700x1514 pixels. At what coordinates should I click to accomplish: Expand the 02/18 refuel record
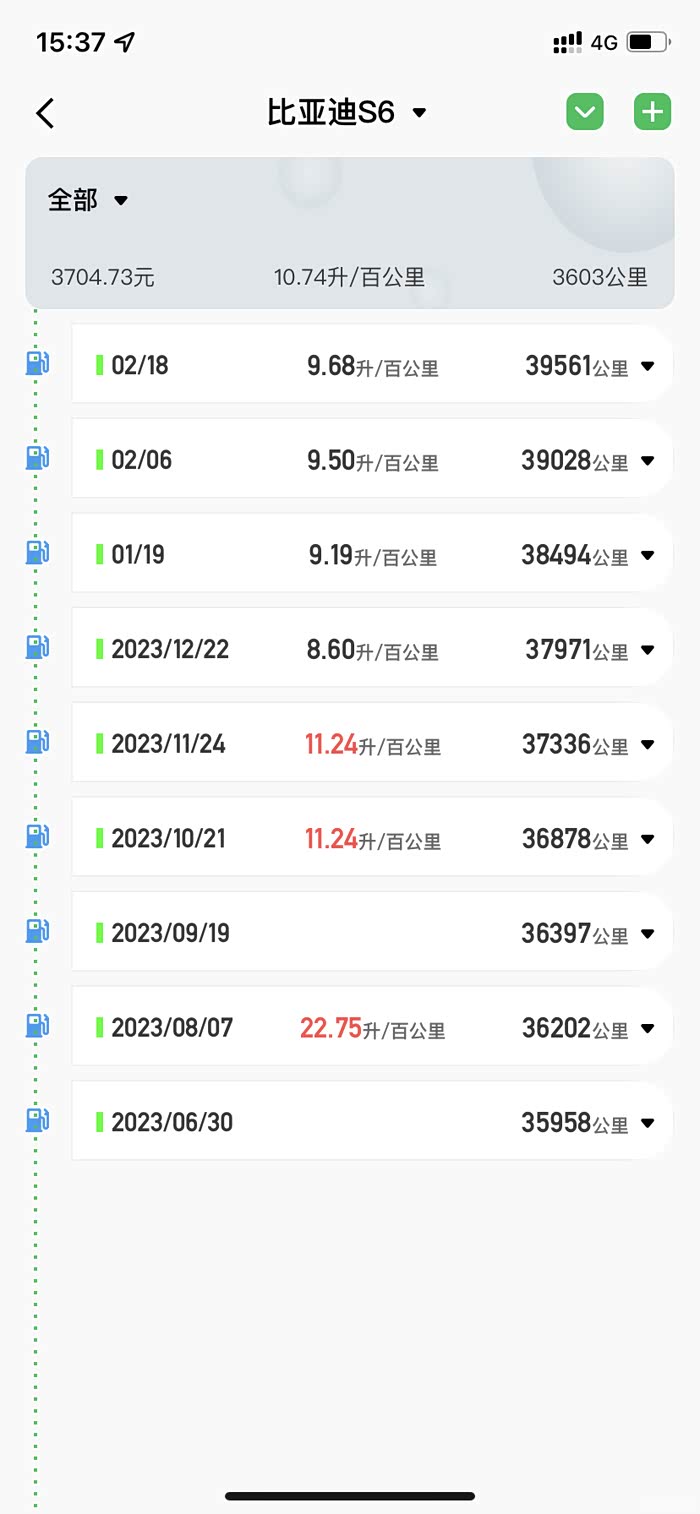pyautogui.click(x=647, y=366)
